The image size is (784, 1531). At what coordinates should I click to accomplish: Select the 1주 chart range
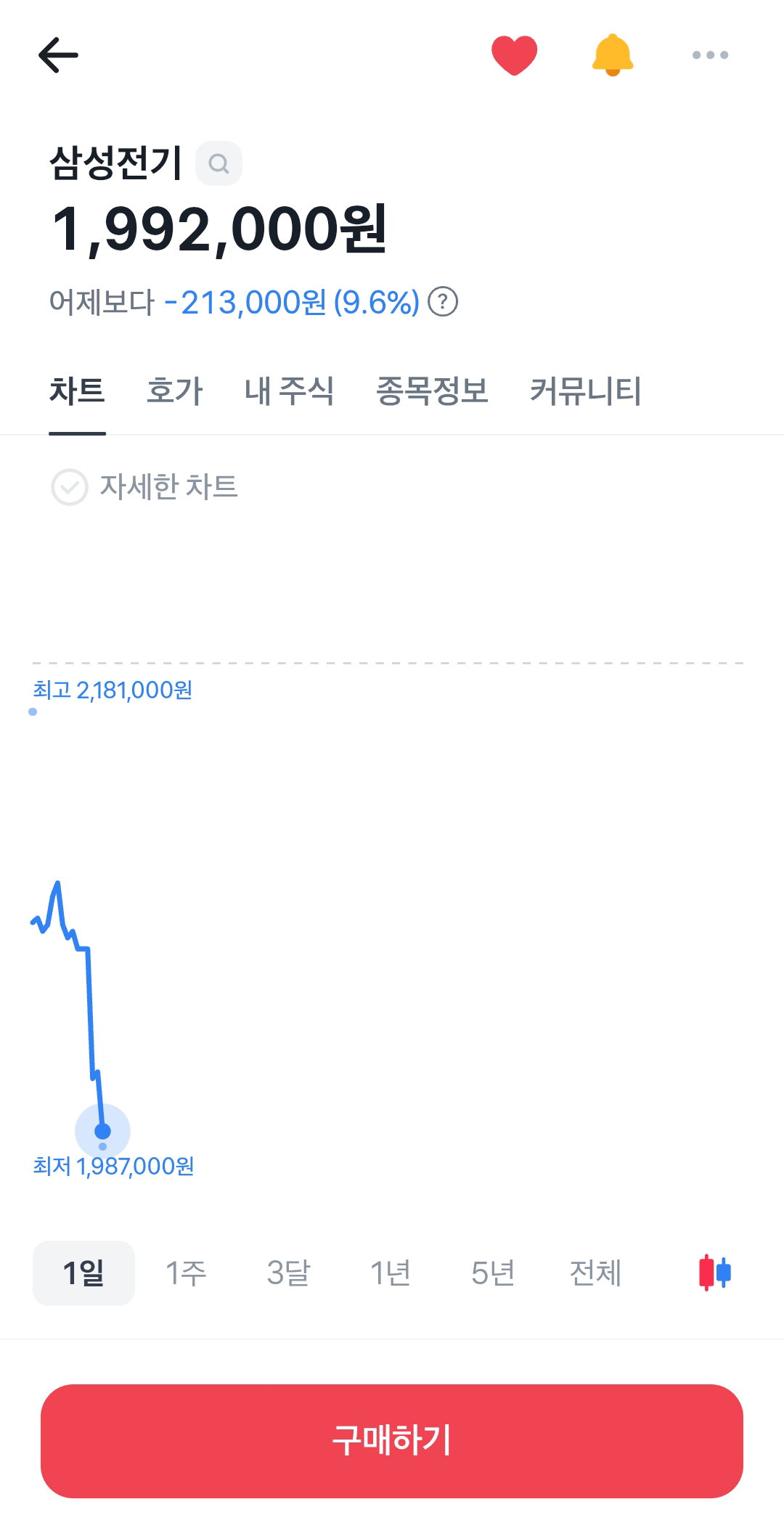tap(186, 1273)
